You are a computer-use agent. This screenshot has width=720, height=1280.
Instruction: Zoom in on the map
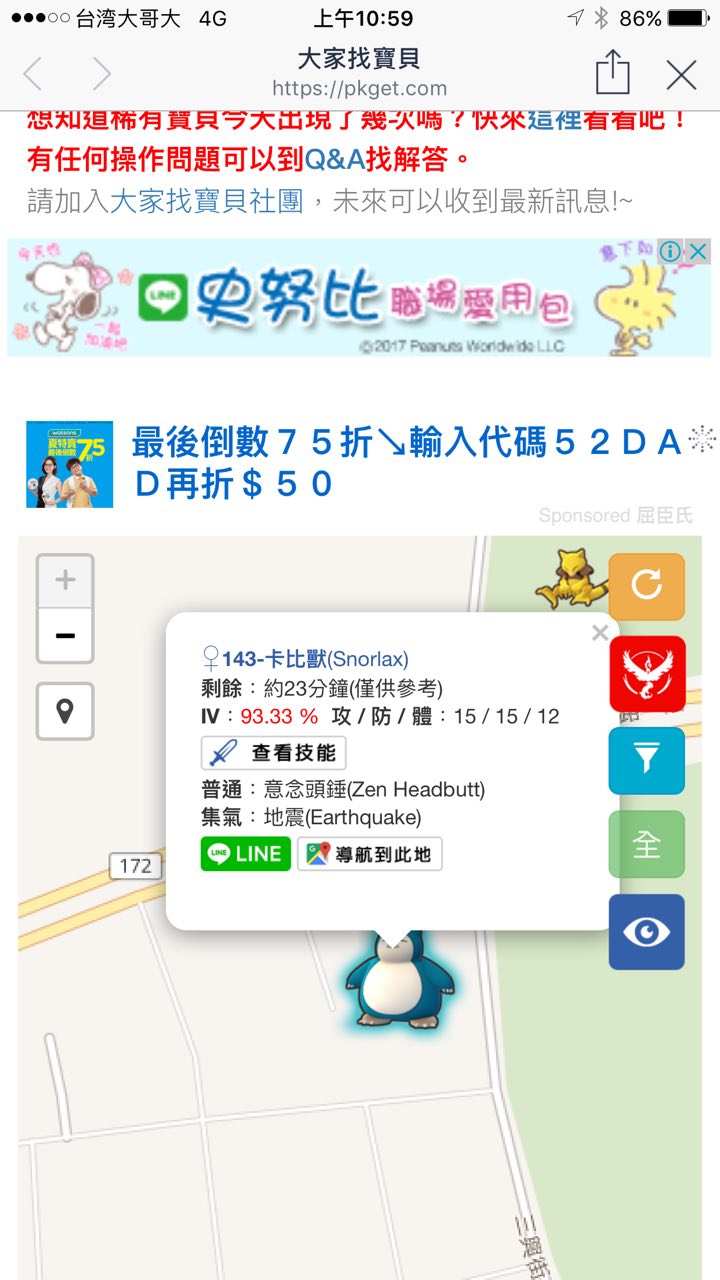pos(65,581)
